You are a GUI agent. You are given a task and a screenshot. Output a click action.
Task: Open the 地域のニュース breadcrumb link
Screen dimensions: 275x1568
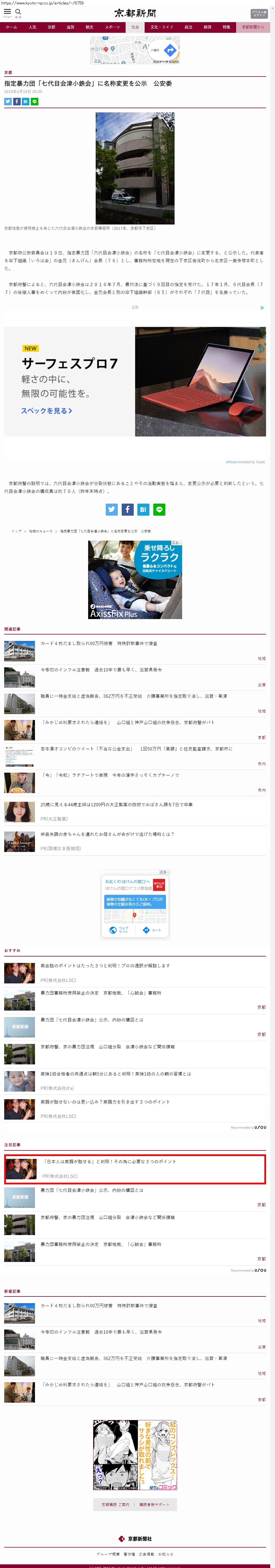(41, 531)
